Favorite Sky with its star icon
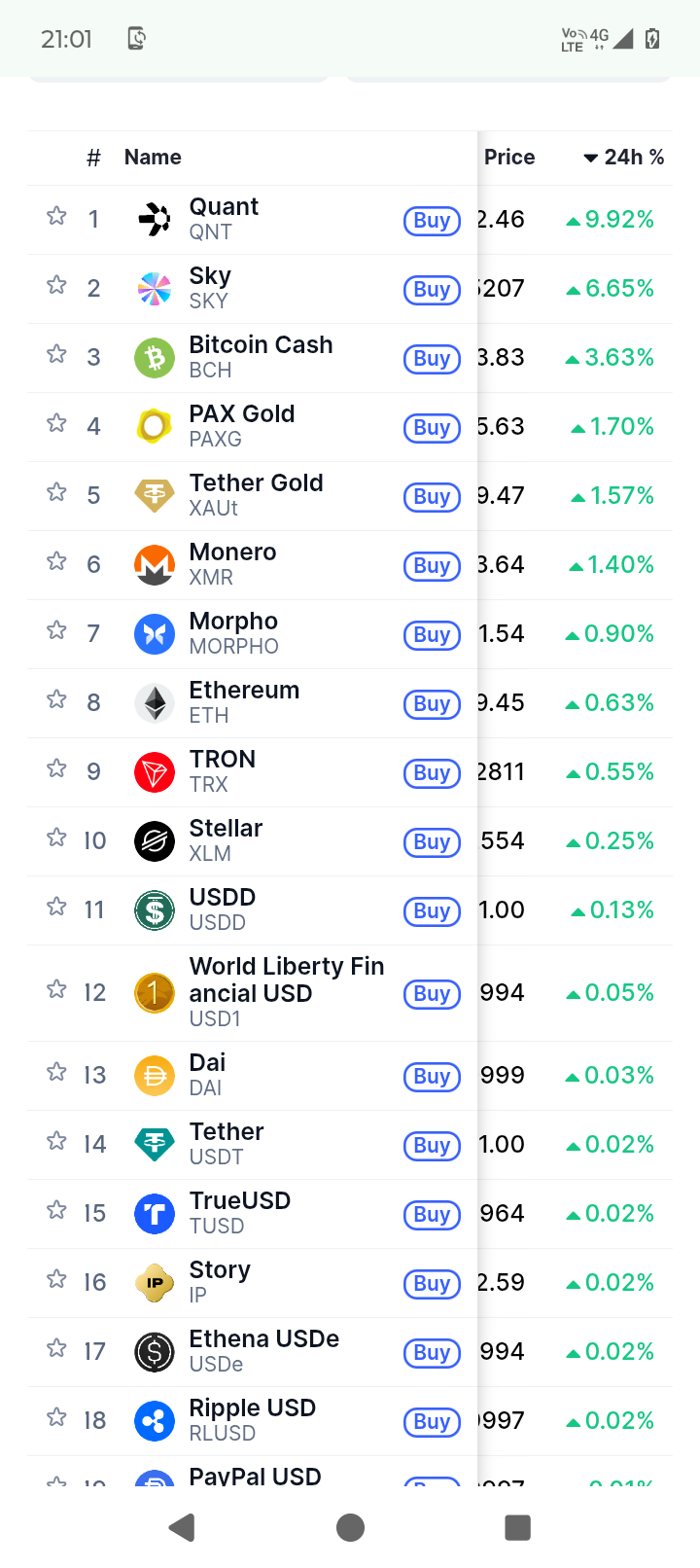The width and height of the screenshot is (700, 1568). [56, 285]
